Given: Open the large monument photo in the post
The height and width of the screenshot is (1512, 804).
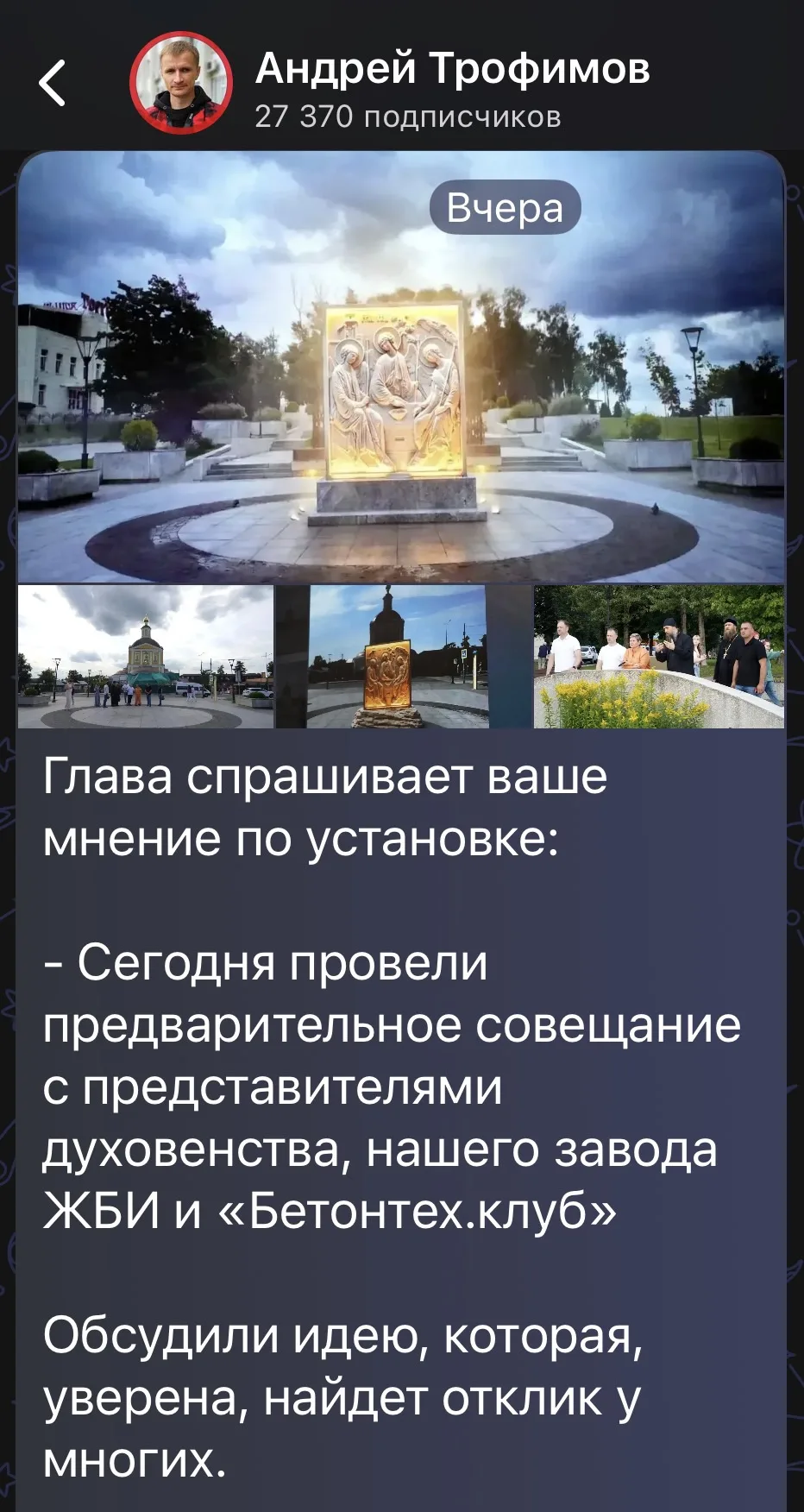Looking at the screenshot, I should click(401, 368).
